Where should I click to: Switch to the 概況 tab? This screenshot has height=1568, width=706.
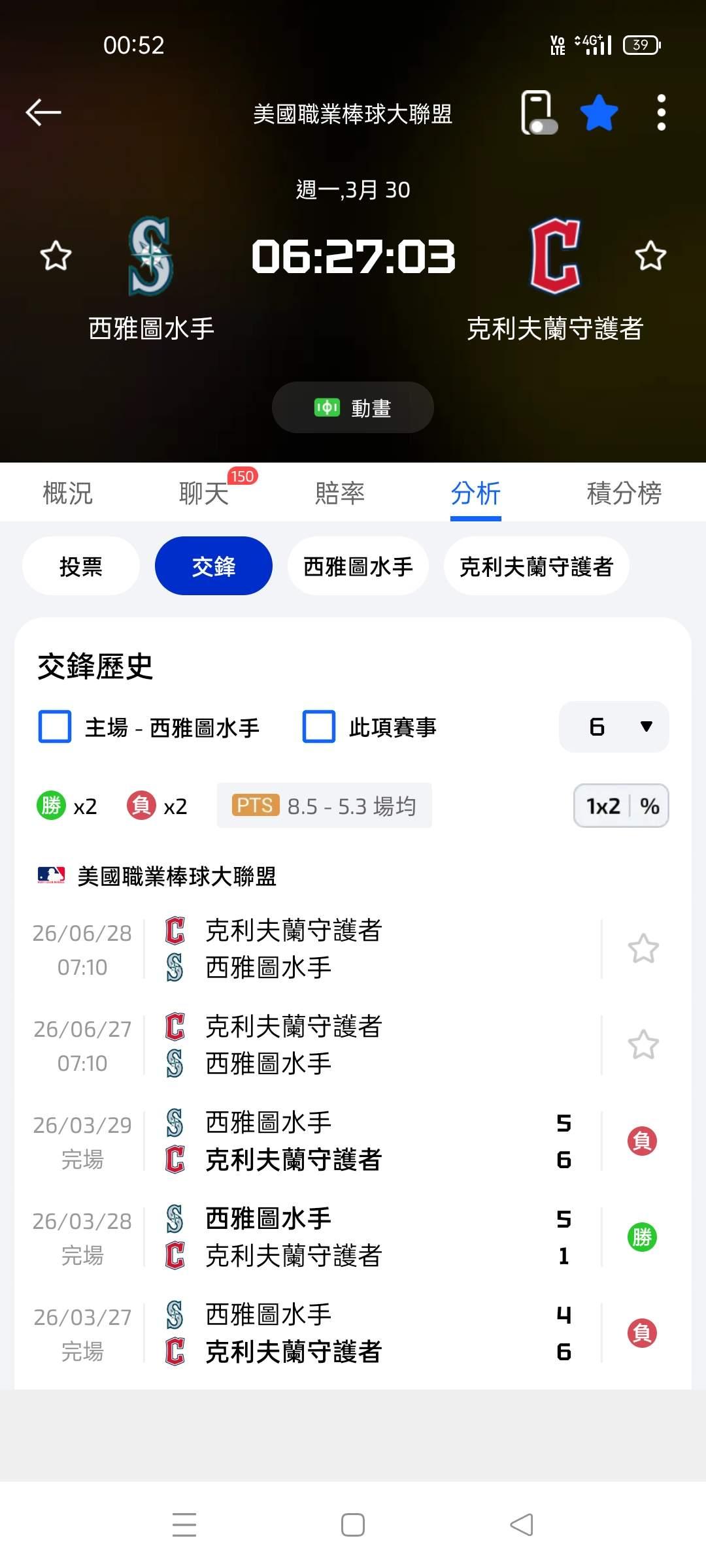coord(67,493)
